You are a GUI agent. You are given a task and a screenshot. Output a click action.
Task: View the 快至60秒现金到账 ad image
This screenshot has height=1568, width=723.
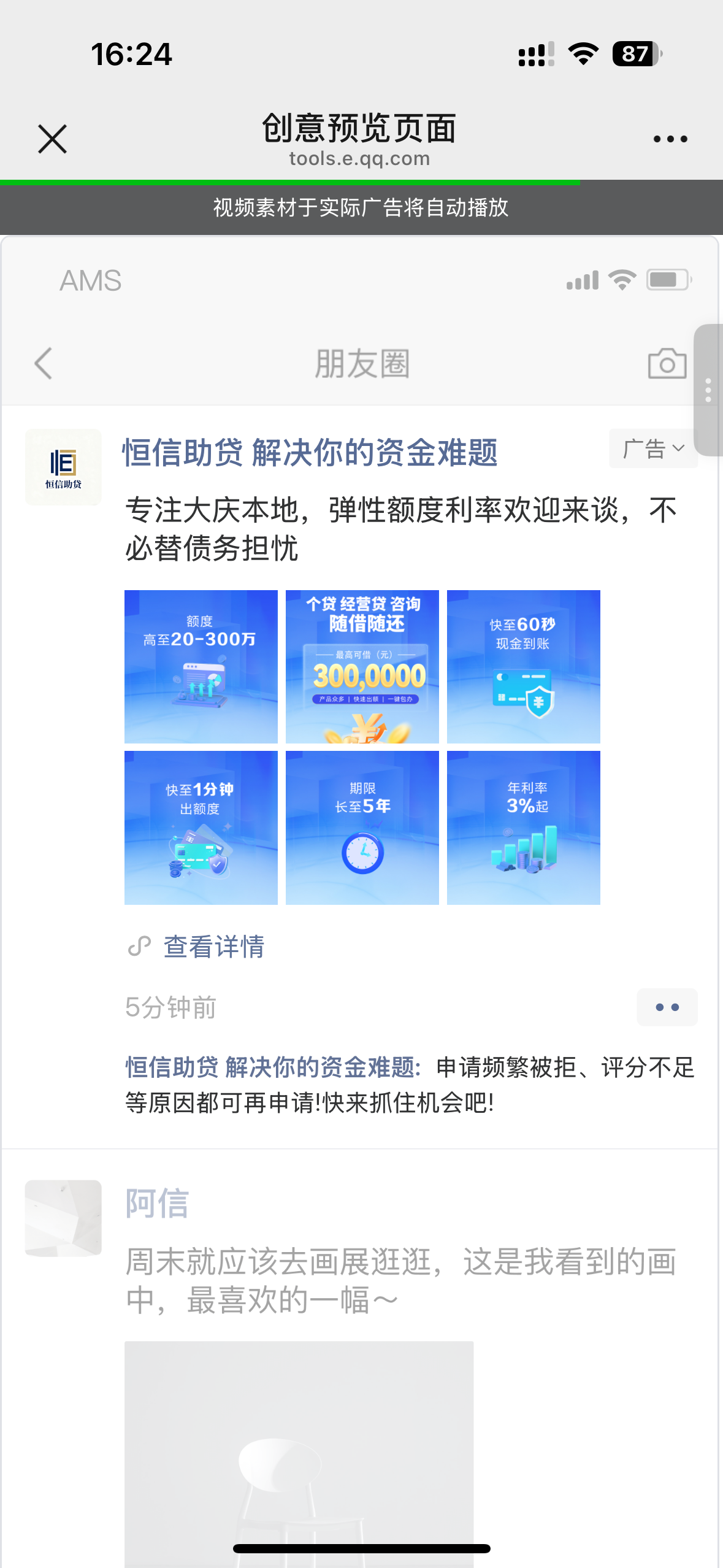524,667
